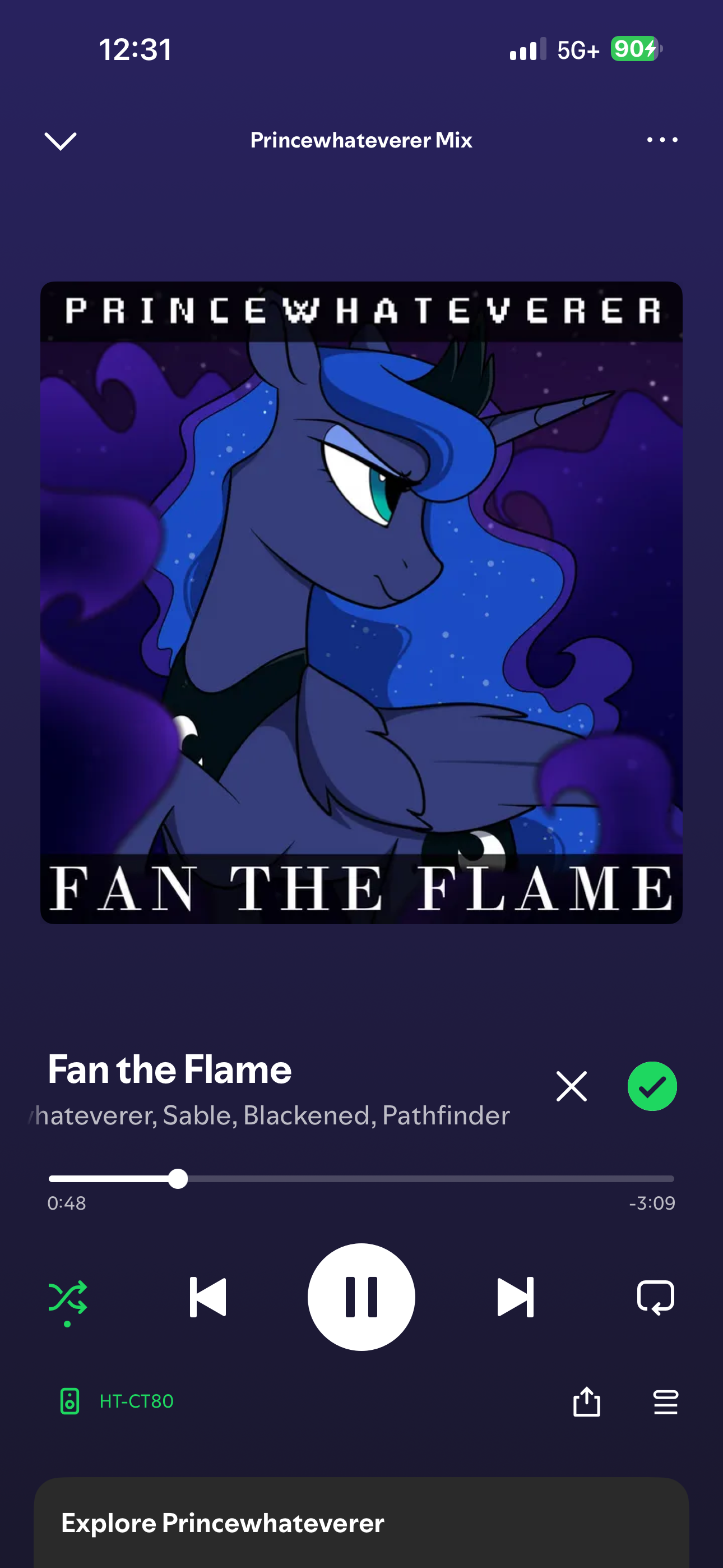Toggle repeat mode
This screenshot has width=723, height=1568.
655,1297
